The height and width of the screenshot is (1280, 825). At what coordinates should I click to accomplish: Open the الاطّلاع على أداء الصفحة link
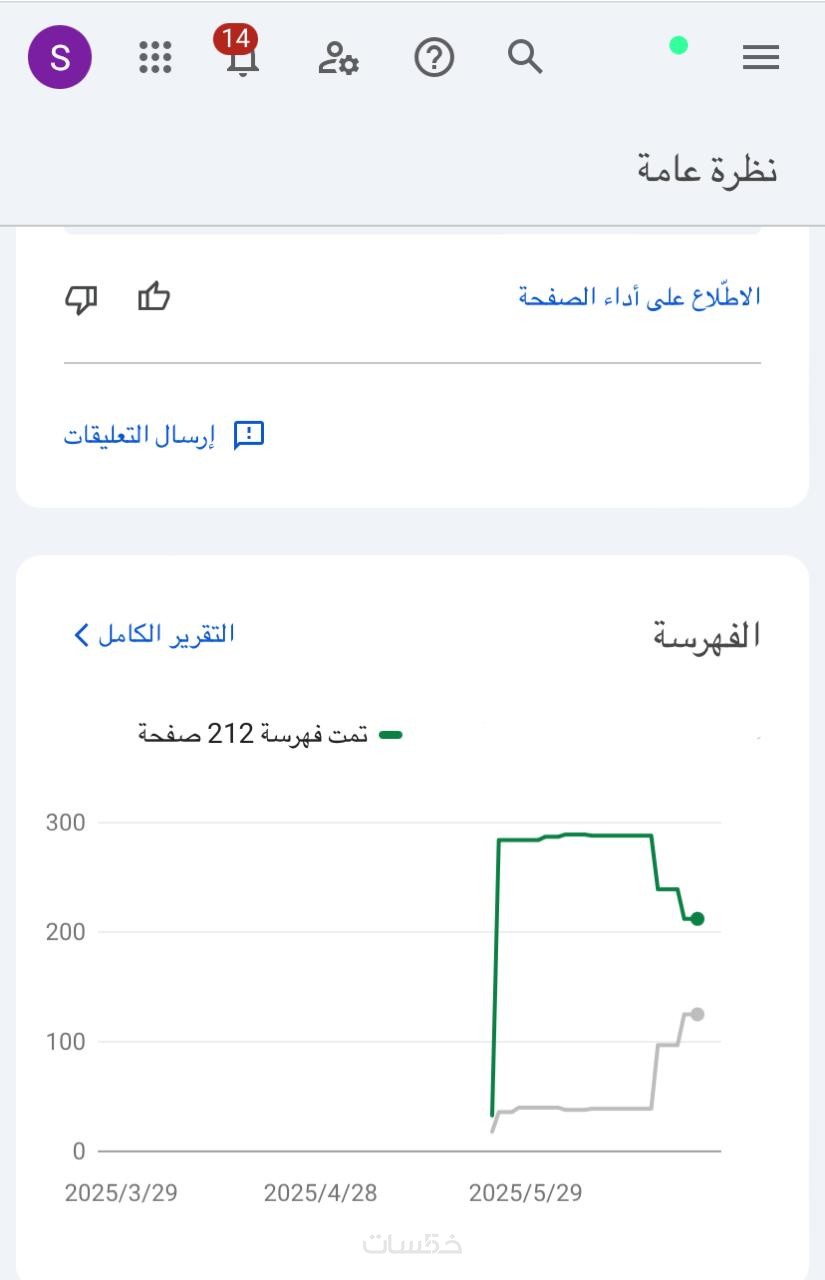[x=639, y=297]
